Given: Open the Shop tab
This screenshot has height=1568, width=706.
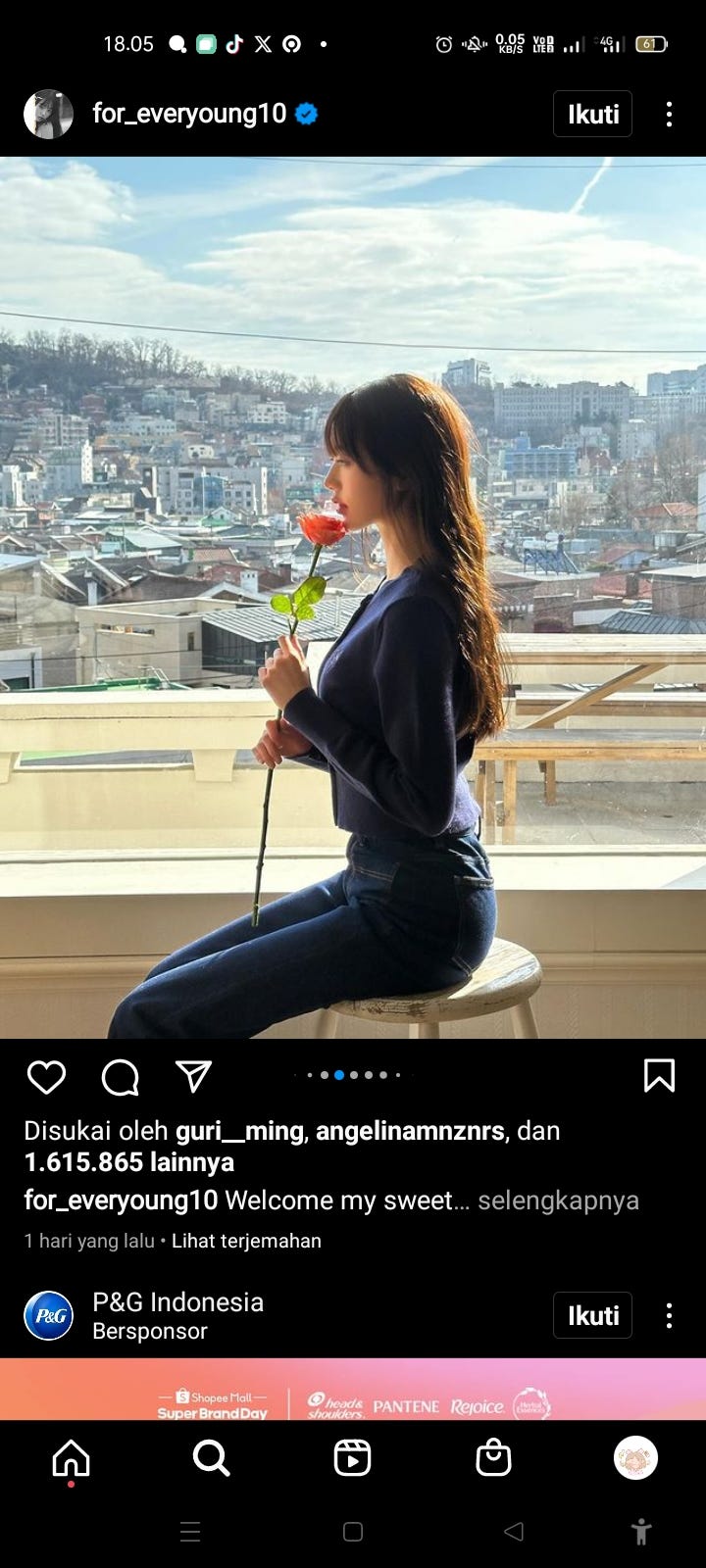Looking at the screenshot, I should (x=493, y=1458).
